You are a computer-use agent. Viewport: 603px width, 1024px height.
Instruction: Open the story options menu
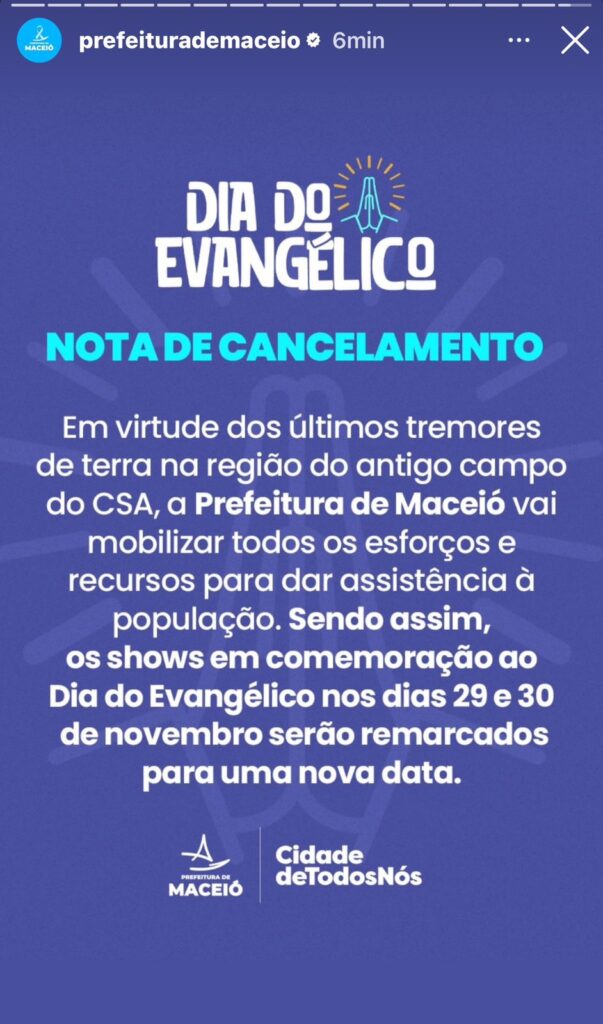pos(519,41)
